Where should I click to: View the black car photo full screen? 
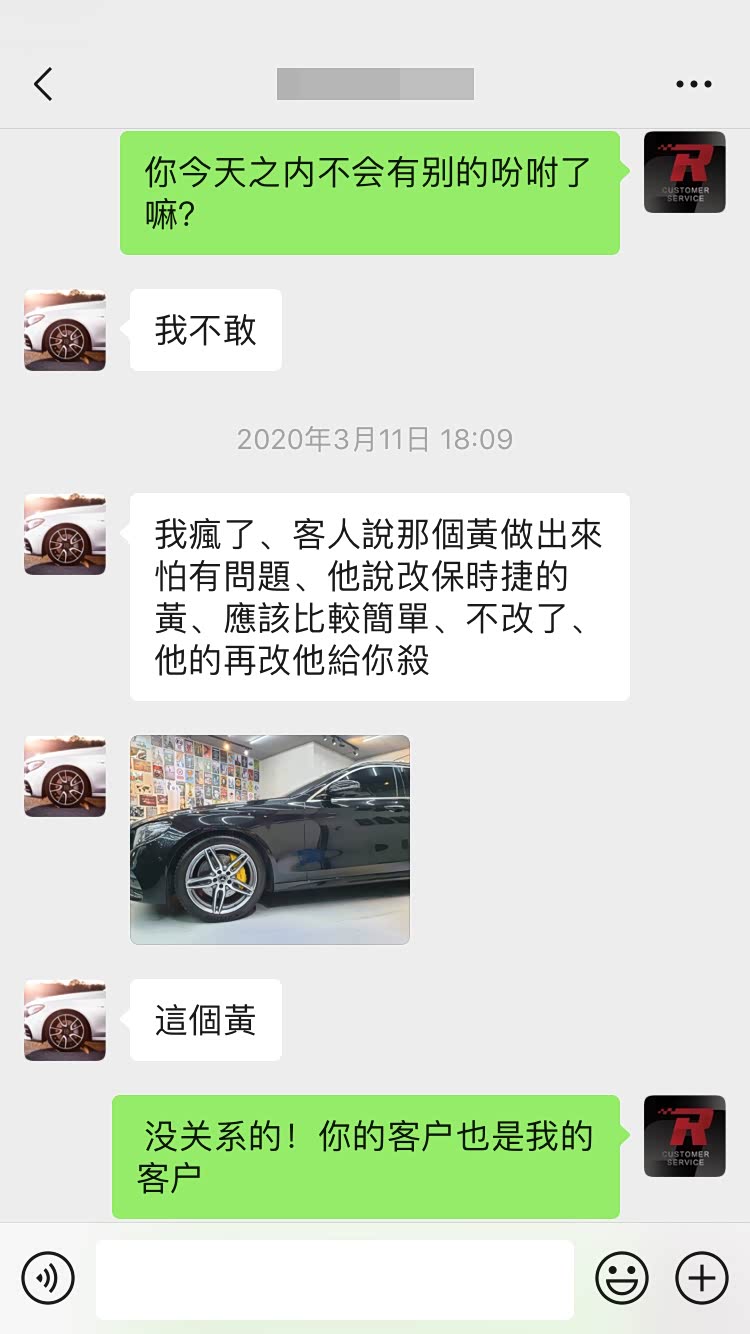coord(270,840)
